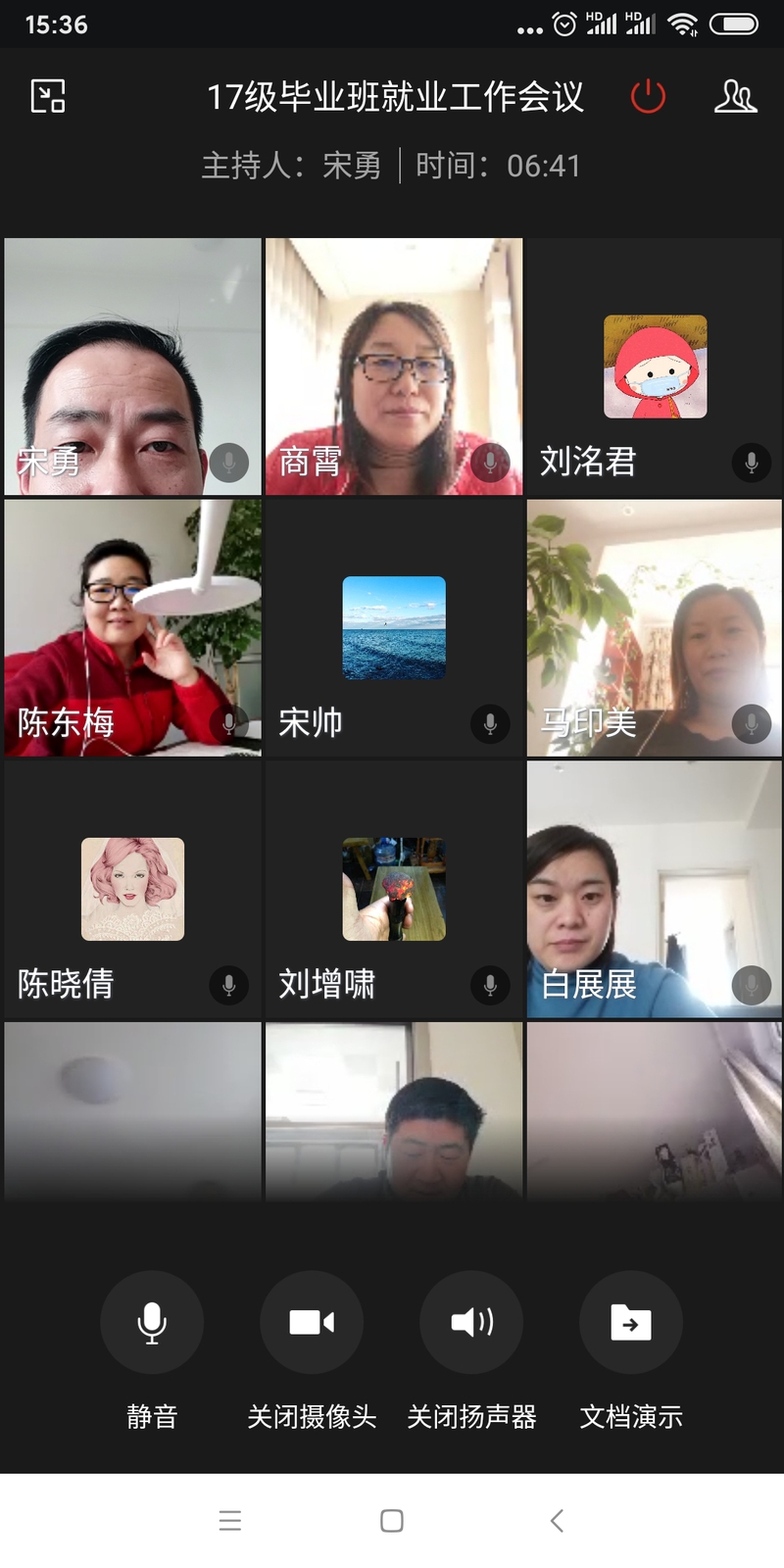This screenshot has height=1568, width=784.
Task: Minimize the meeting window
Action: pos(48,96)
